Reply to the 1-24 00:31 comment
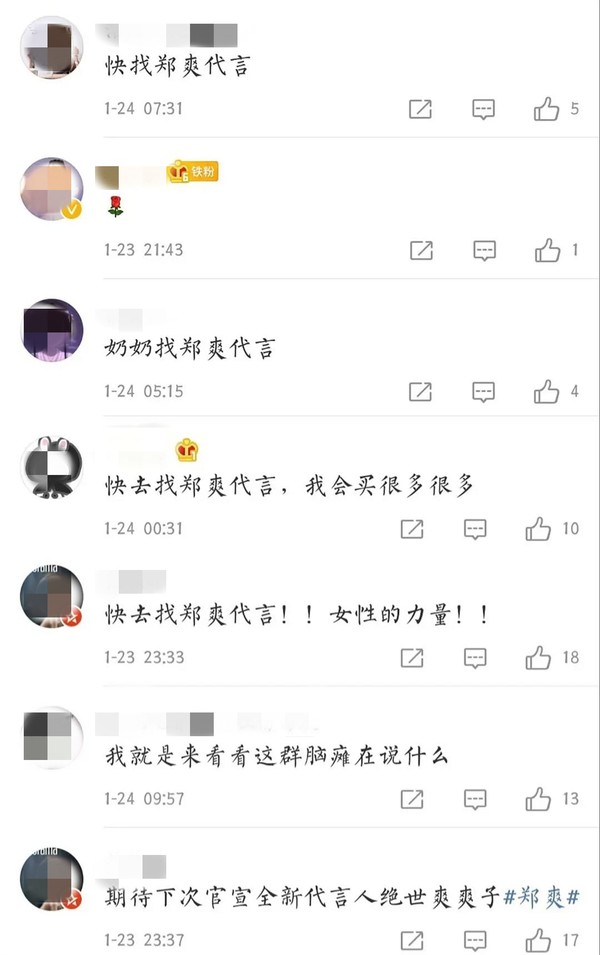Viewport: 600px width, 955px height. tap(475, 528)
